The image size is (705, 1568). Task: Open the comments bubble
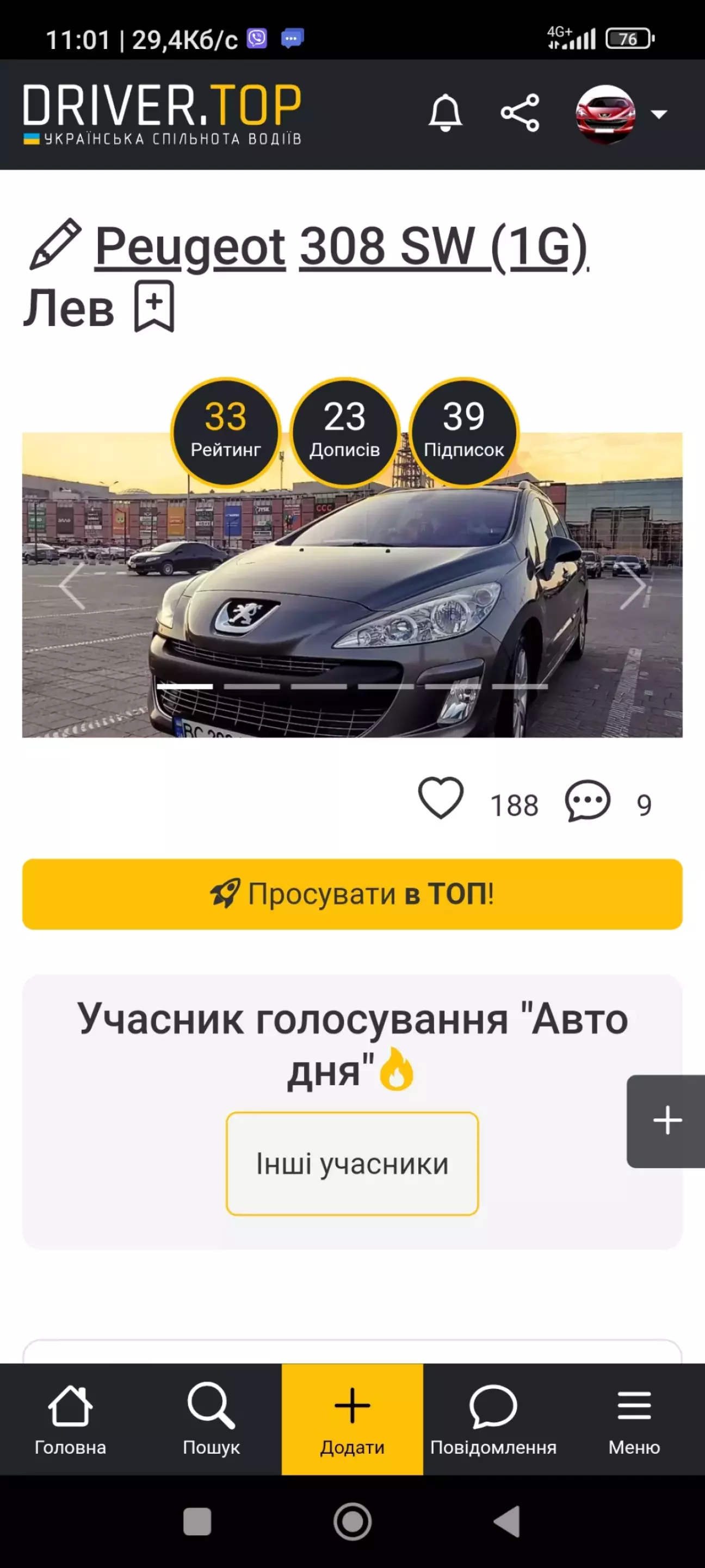587,801
